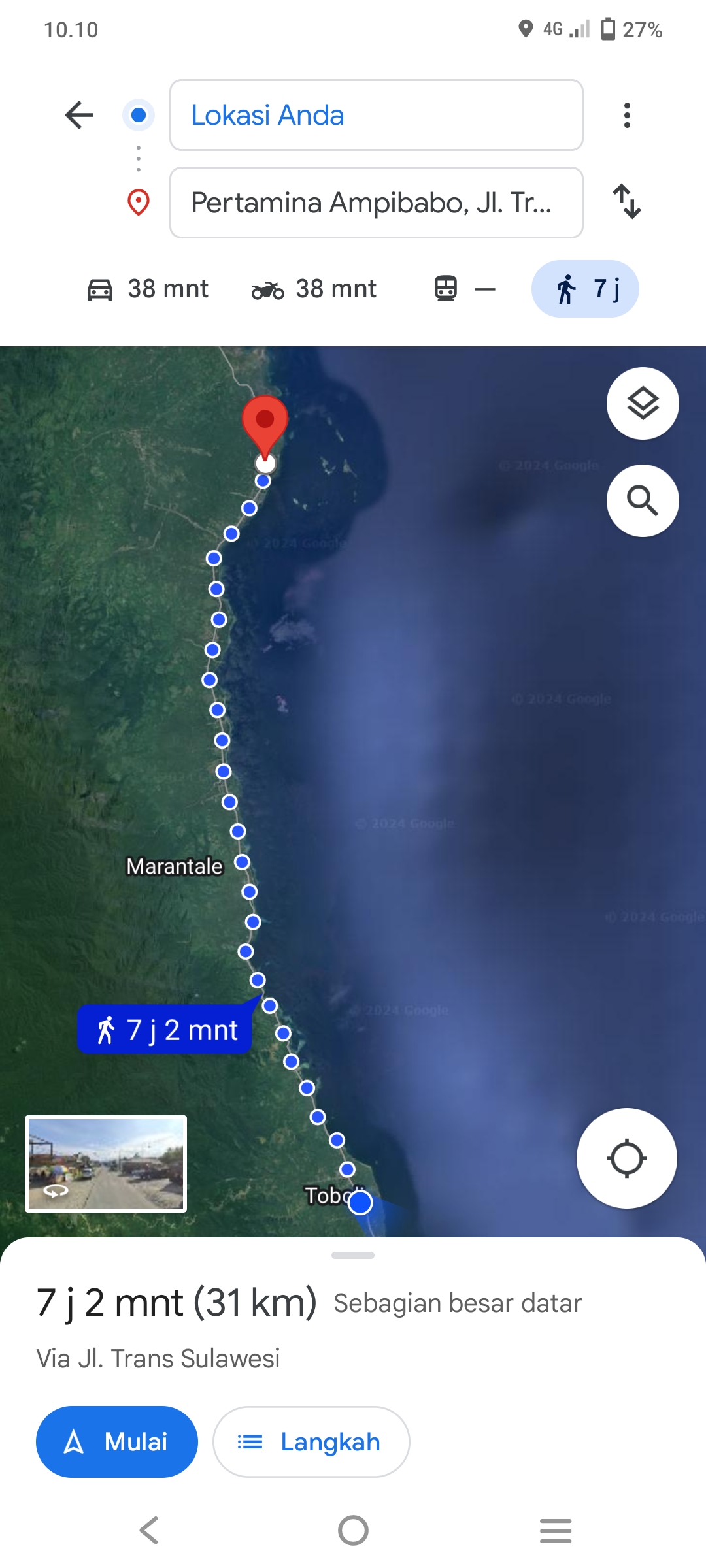Go back using the top arrow
The height and width of the screenshot is (1568, 706).
pyautogui.click(x=80, y=115)
